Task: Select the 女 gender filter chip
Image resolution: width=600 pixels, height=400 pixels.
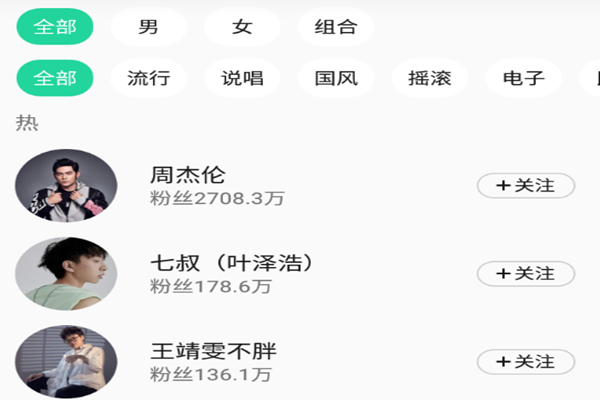Action: coord(242,27)
